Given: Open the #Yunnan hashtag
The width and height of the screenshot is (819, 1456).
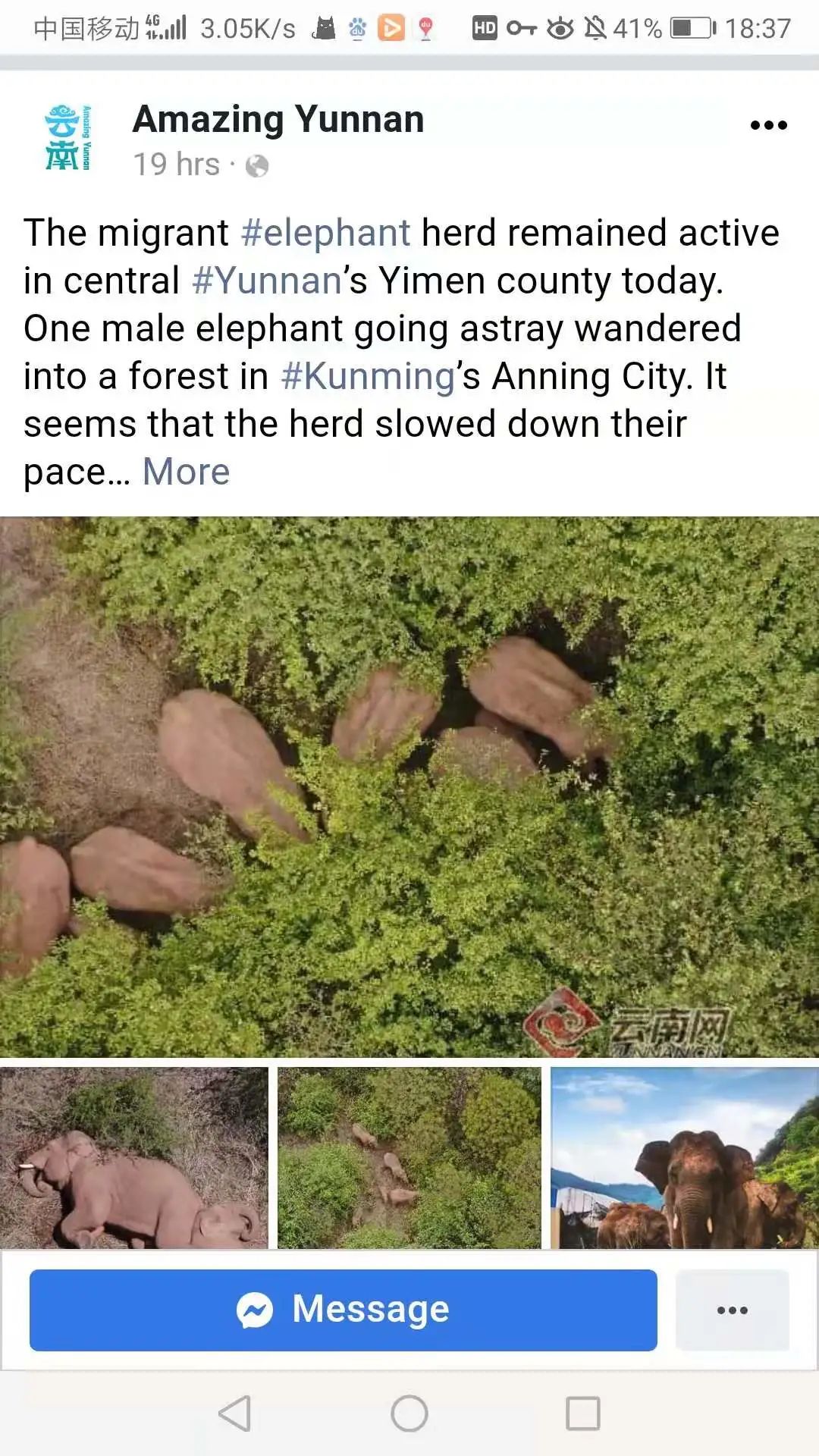Looking at the screenshot, I should [x=267, y=281].
